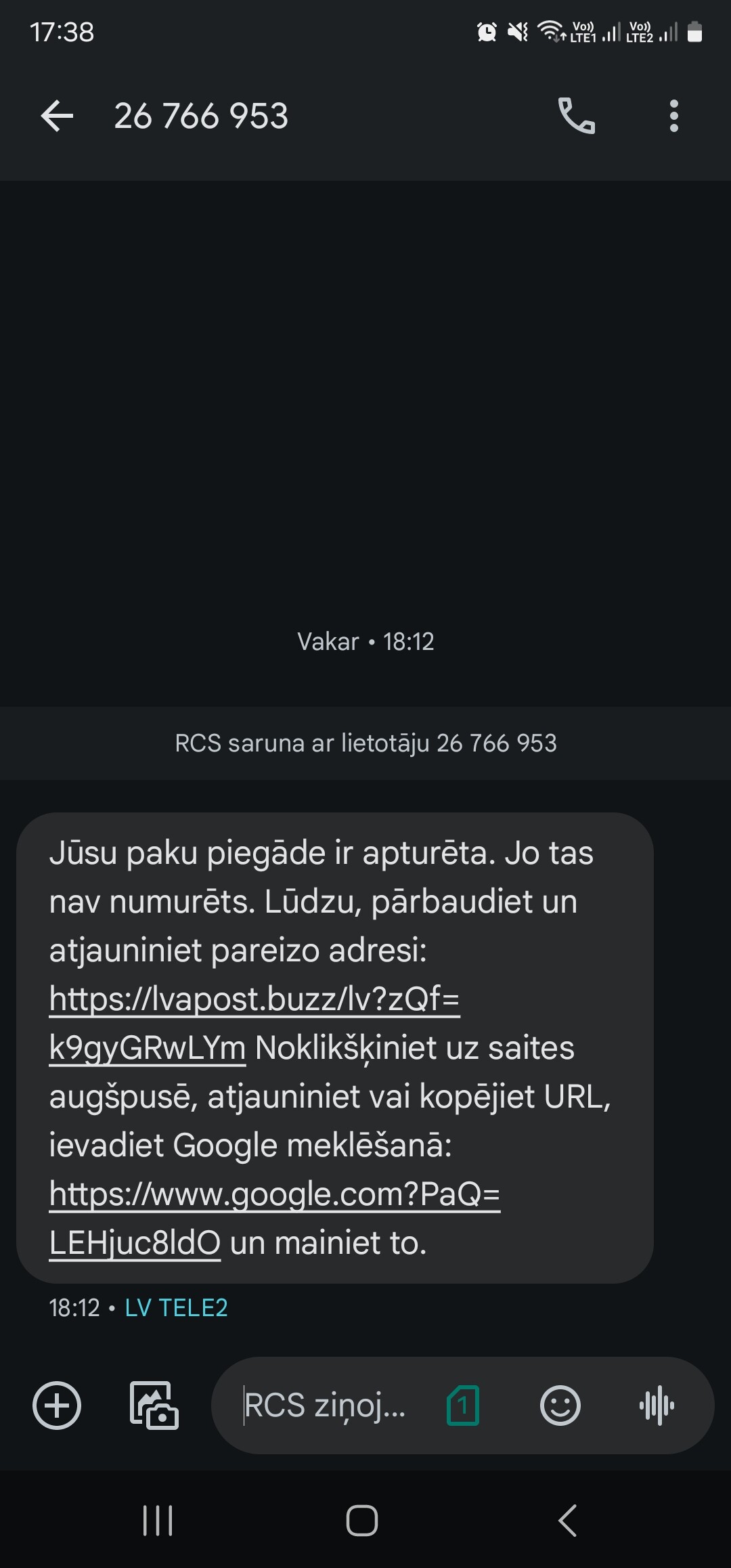Open the three-dot overflow menu

click(673, 116)
